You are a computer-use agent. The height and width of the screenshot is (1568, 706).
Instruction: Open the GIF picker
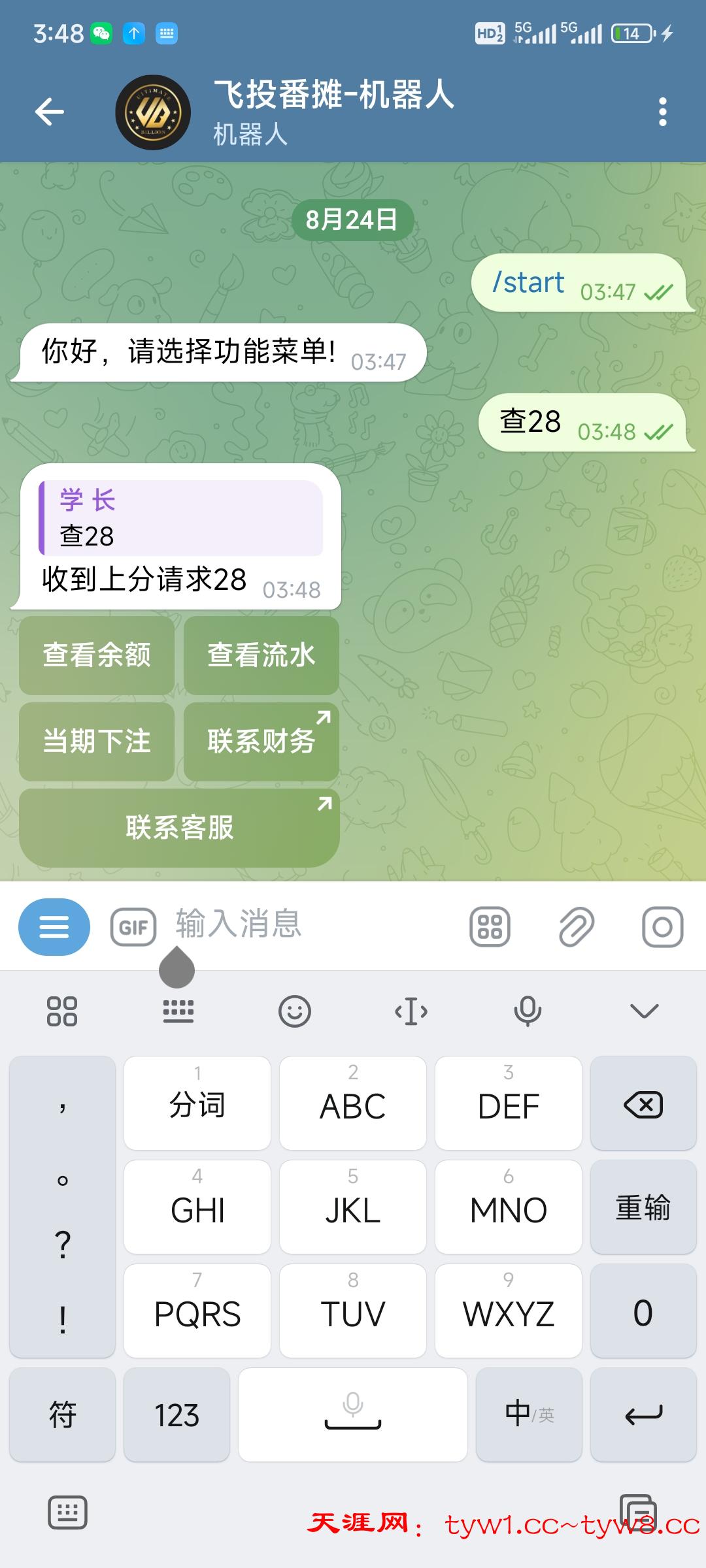click(133, 926)
